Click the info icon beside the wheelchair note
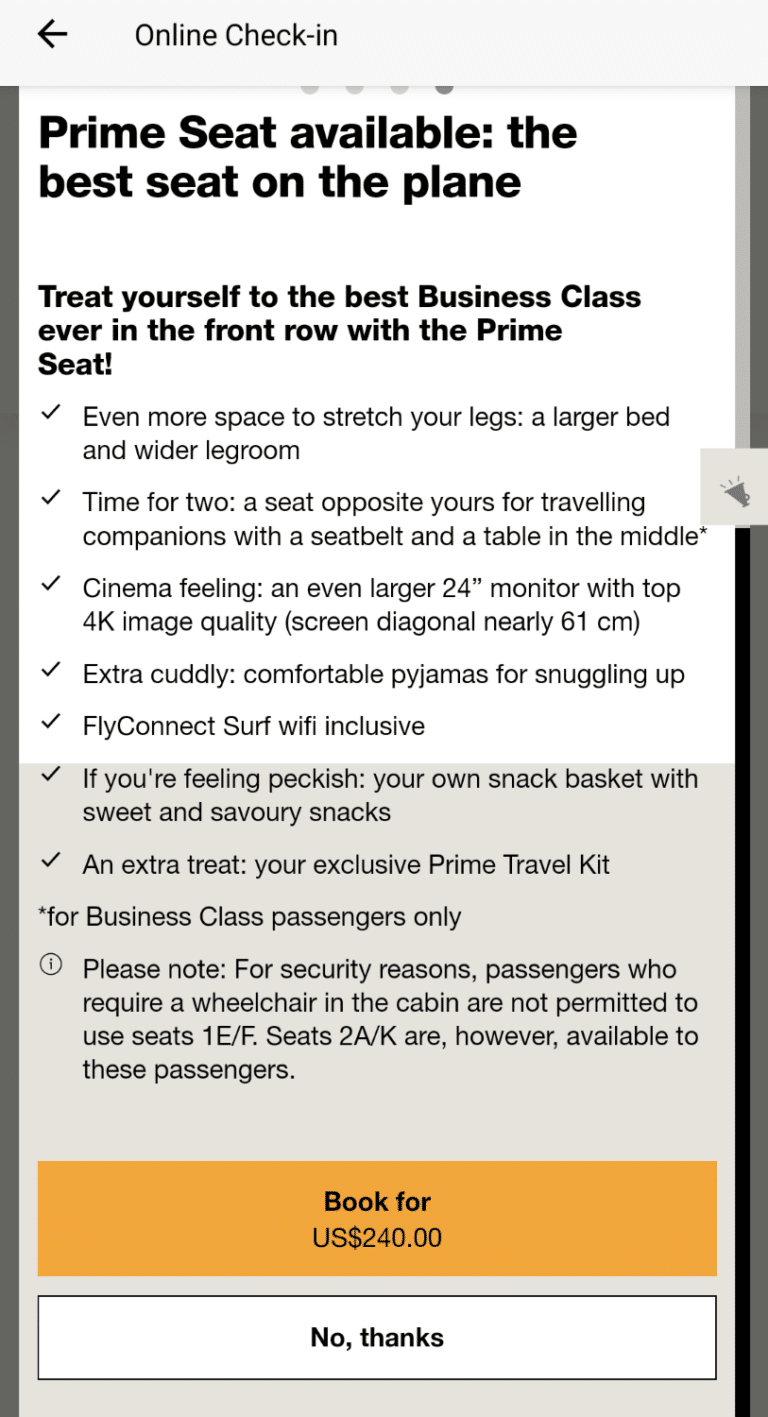 point(51,962)
